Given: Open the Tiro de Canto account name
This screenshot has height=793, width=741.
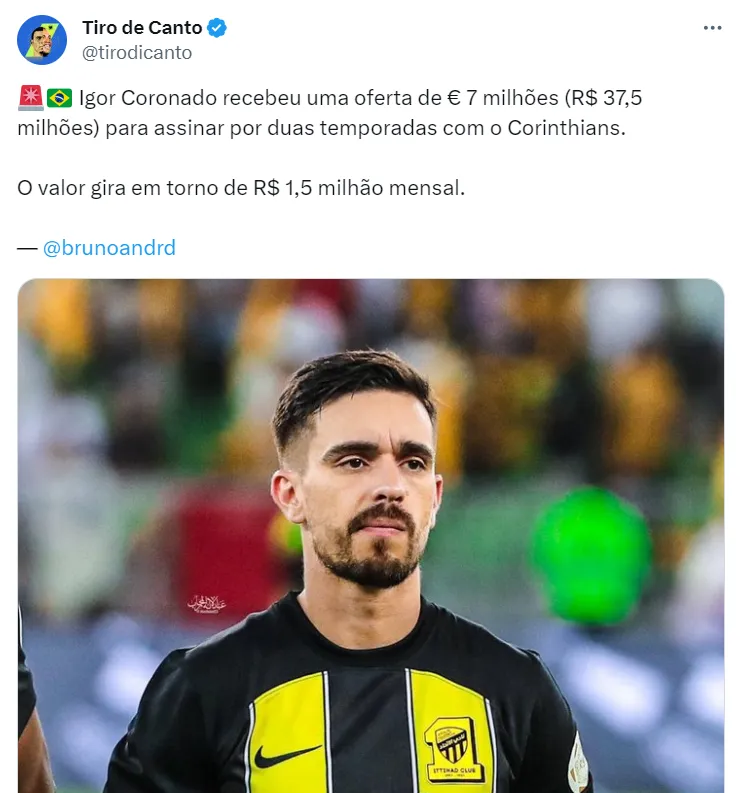Looking at the screenshot, I should click(x=142, y=28).
